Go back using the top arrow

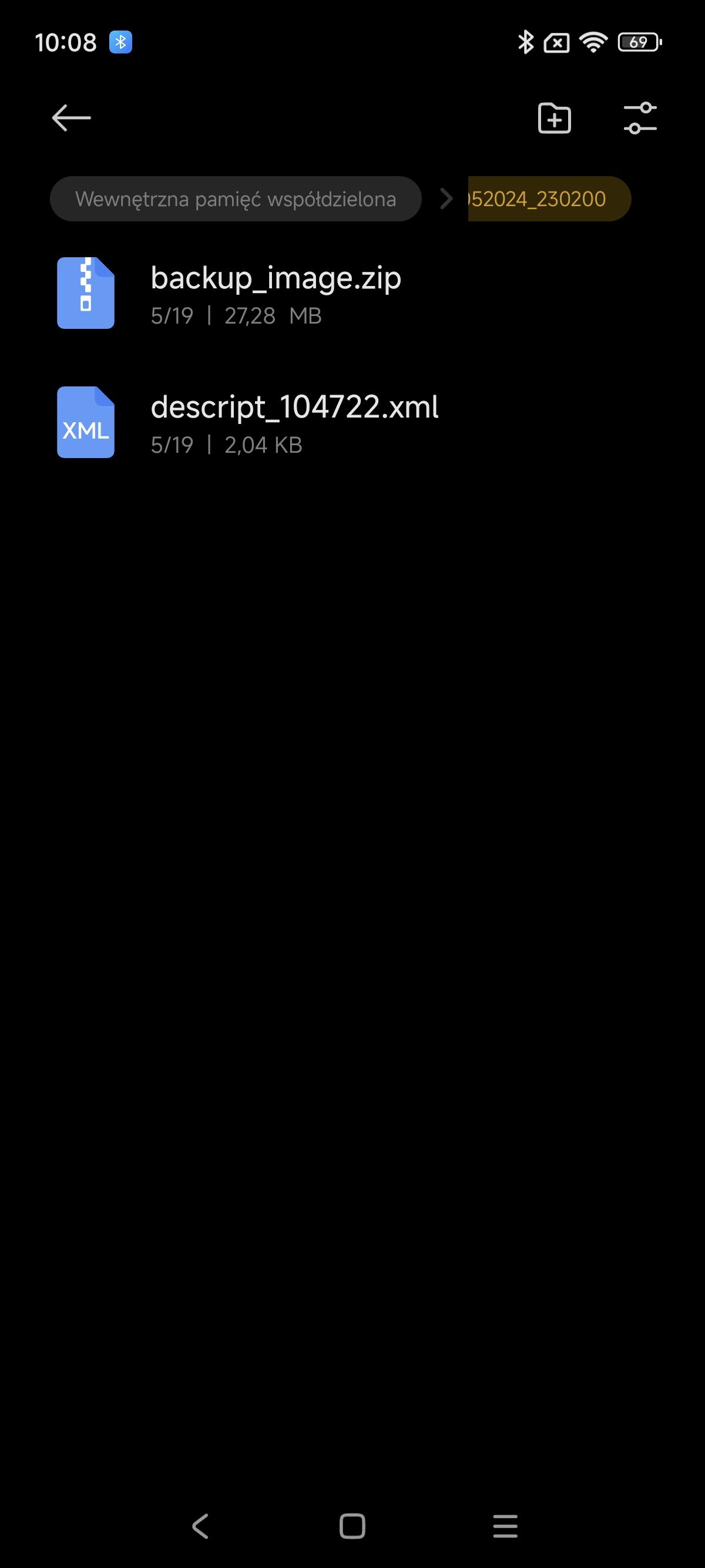pos(71,117)
